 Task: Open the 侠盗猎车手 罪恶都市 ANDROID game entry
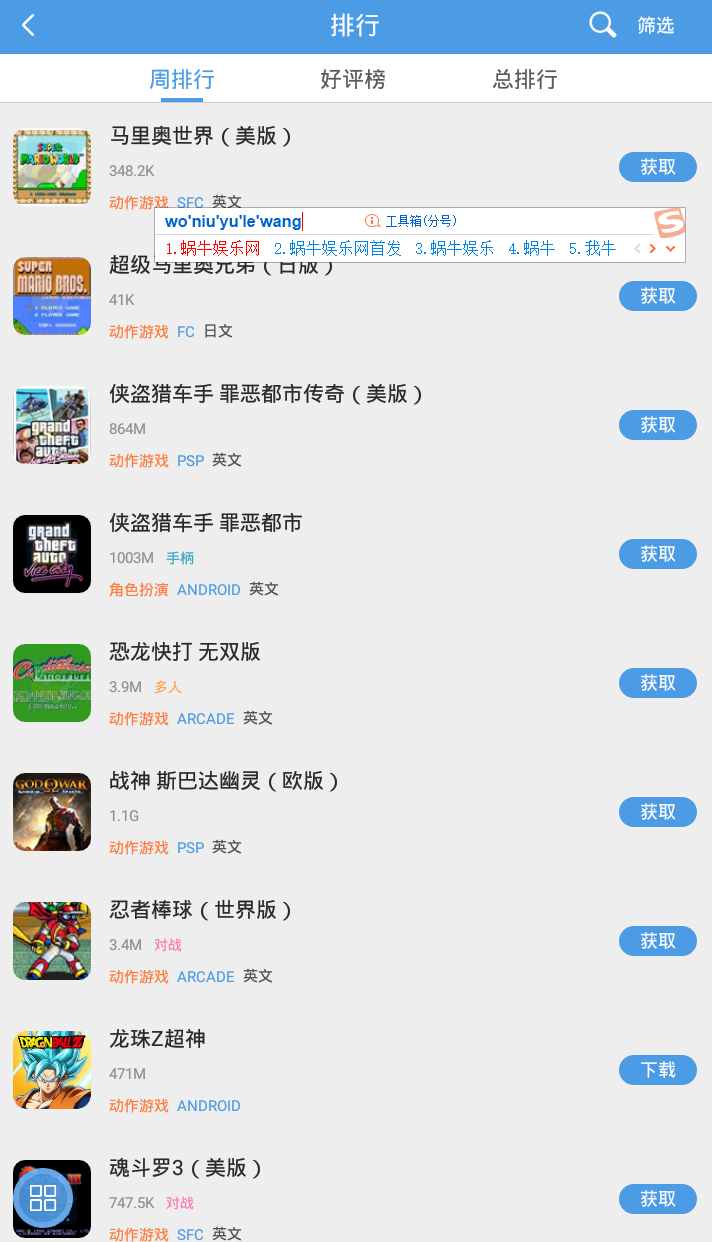(205, 523)
